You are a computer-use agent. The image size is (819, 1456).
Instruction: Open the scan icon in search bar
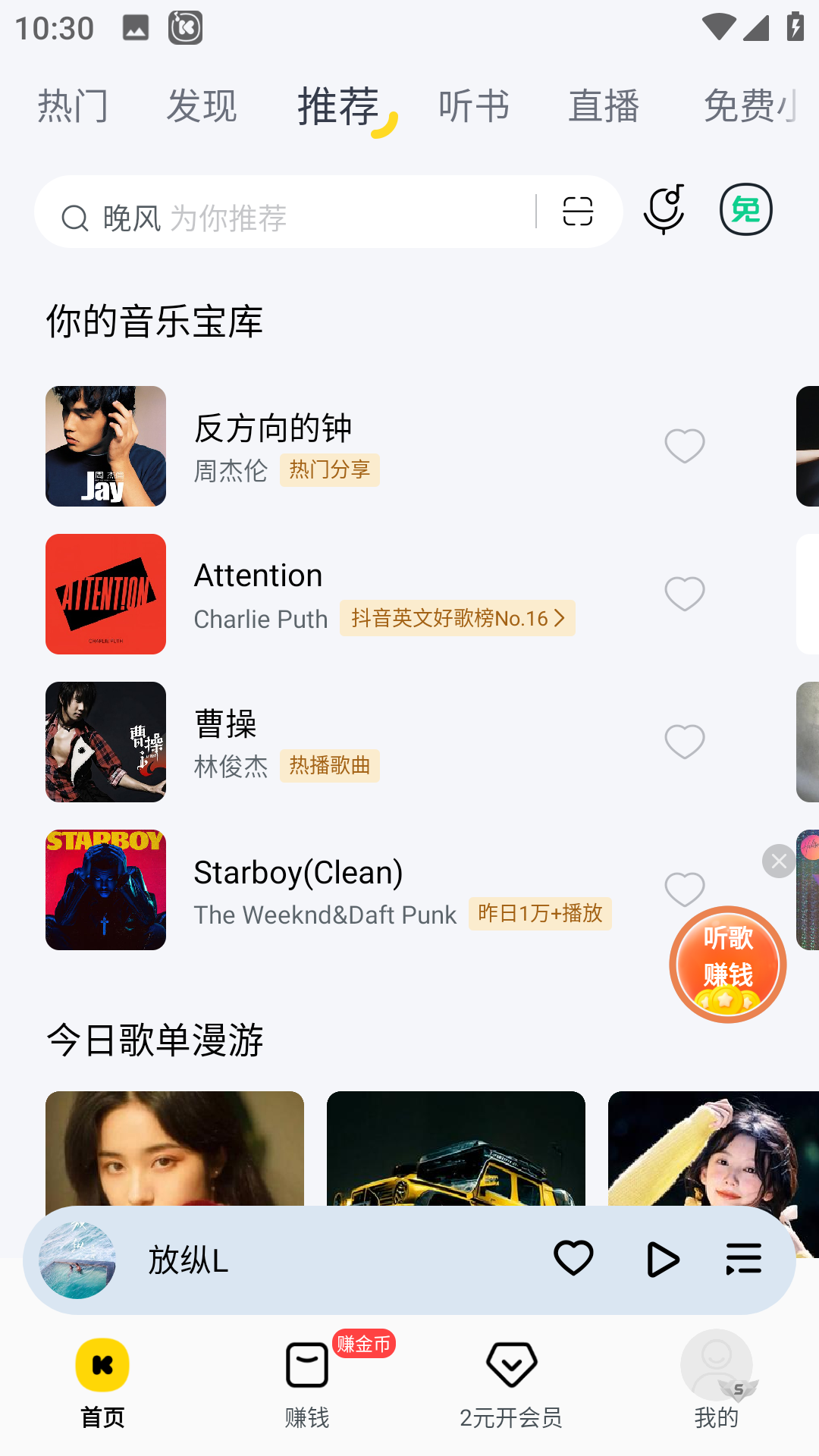578,212
